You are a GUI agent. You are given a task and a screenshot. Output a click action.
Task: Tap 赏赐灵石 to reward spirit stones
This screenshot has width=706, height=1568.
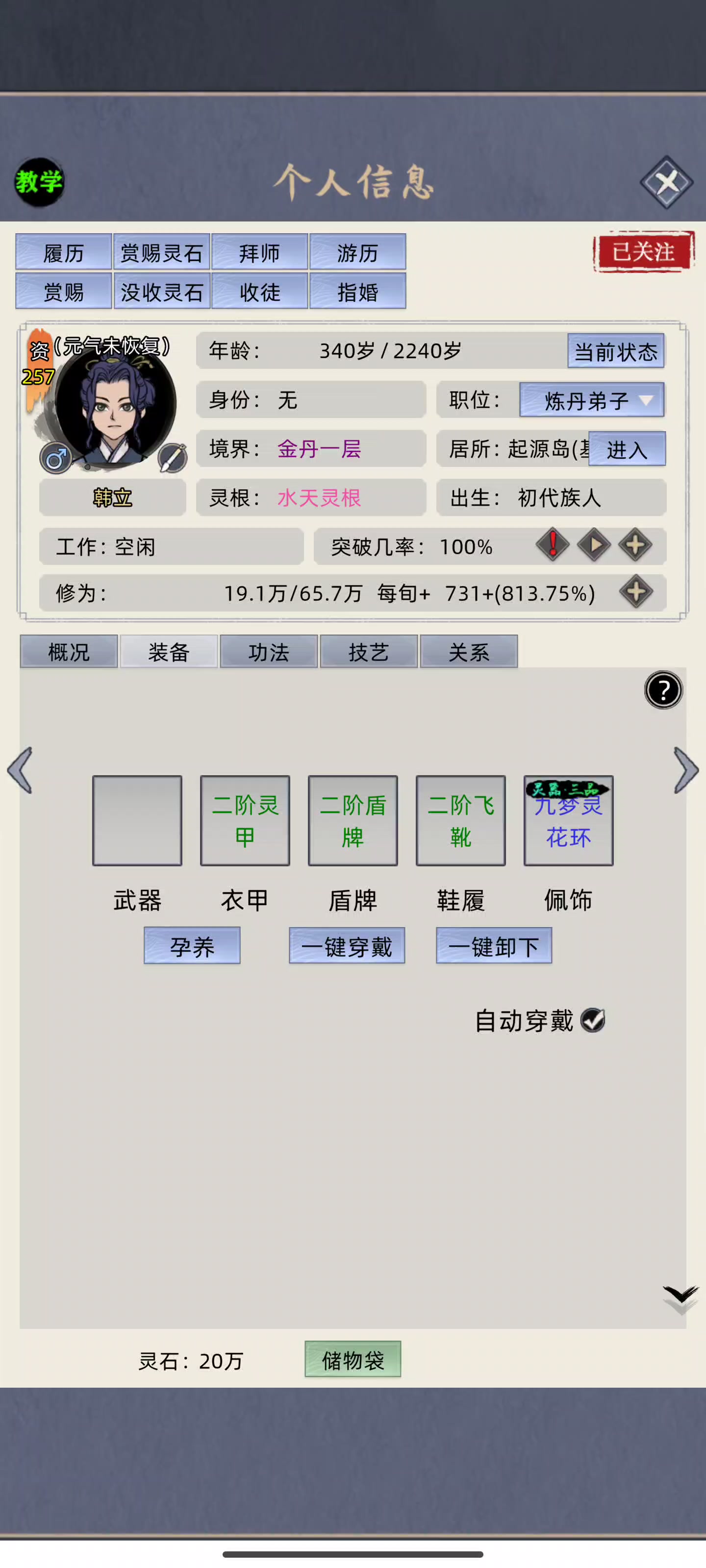pyautogui.click(x=161, y=252)
